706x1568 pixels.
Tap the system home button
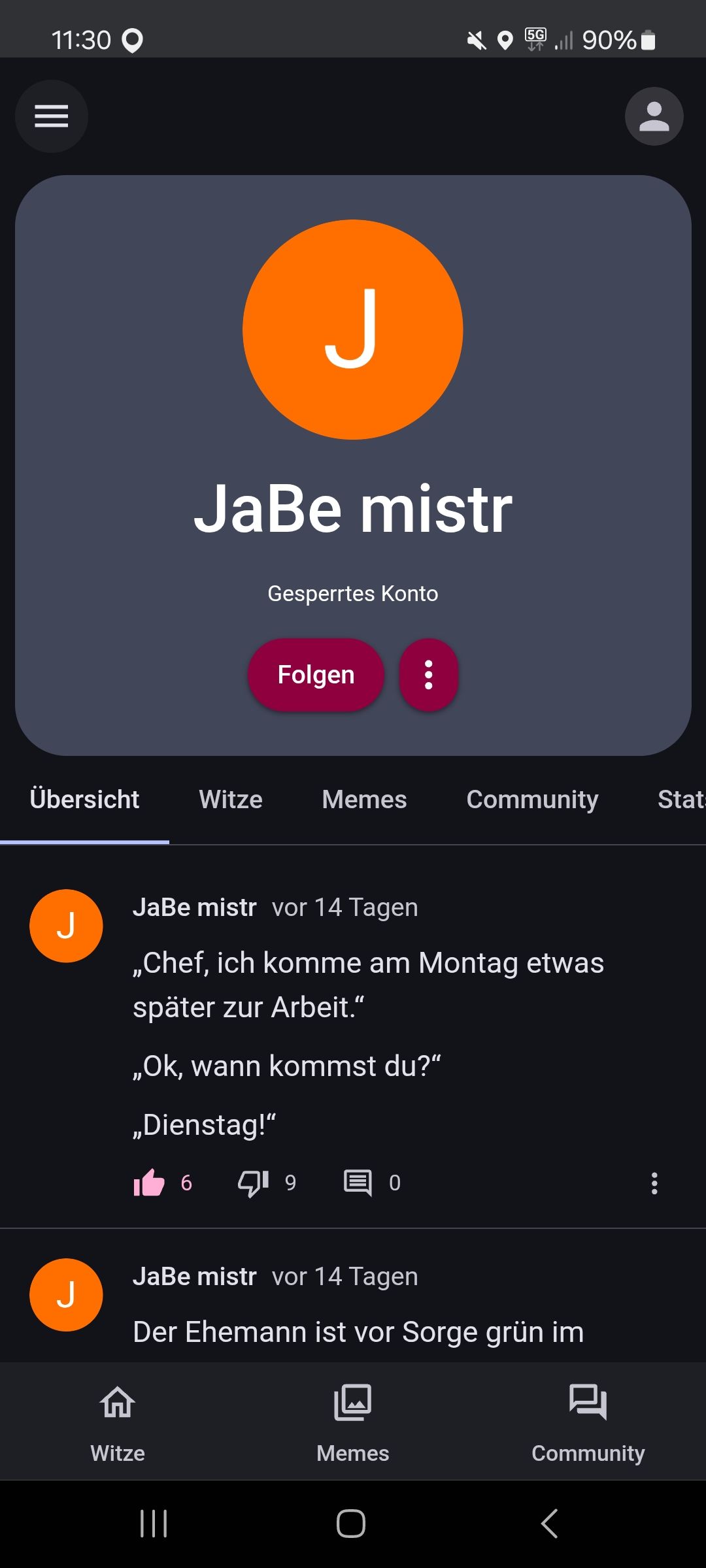(x=351, y=1524)
